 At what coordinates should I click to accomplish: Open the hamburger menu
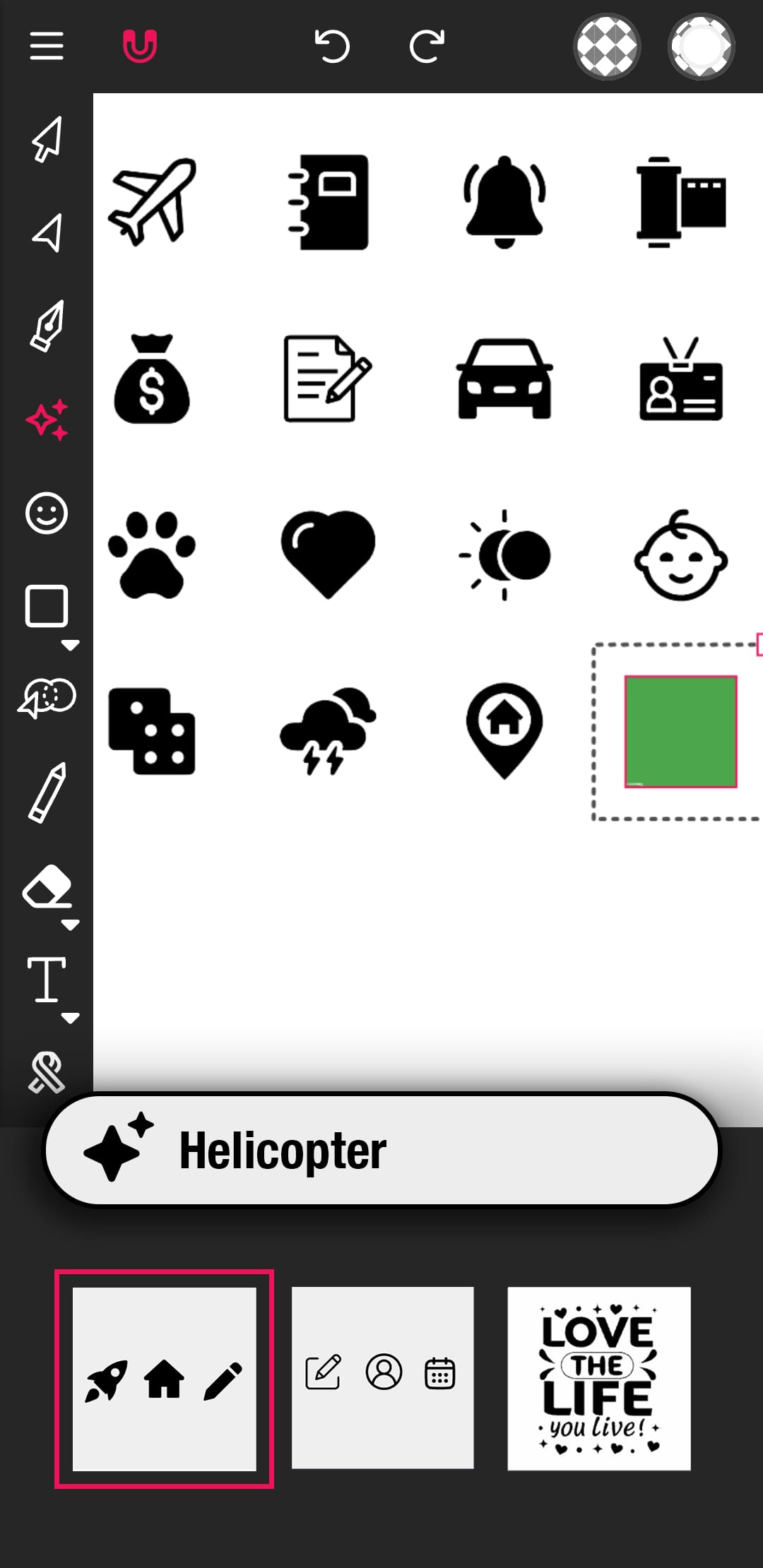click(x=46, y=44)
